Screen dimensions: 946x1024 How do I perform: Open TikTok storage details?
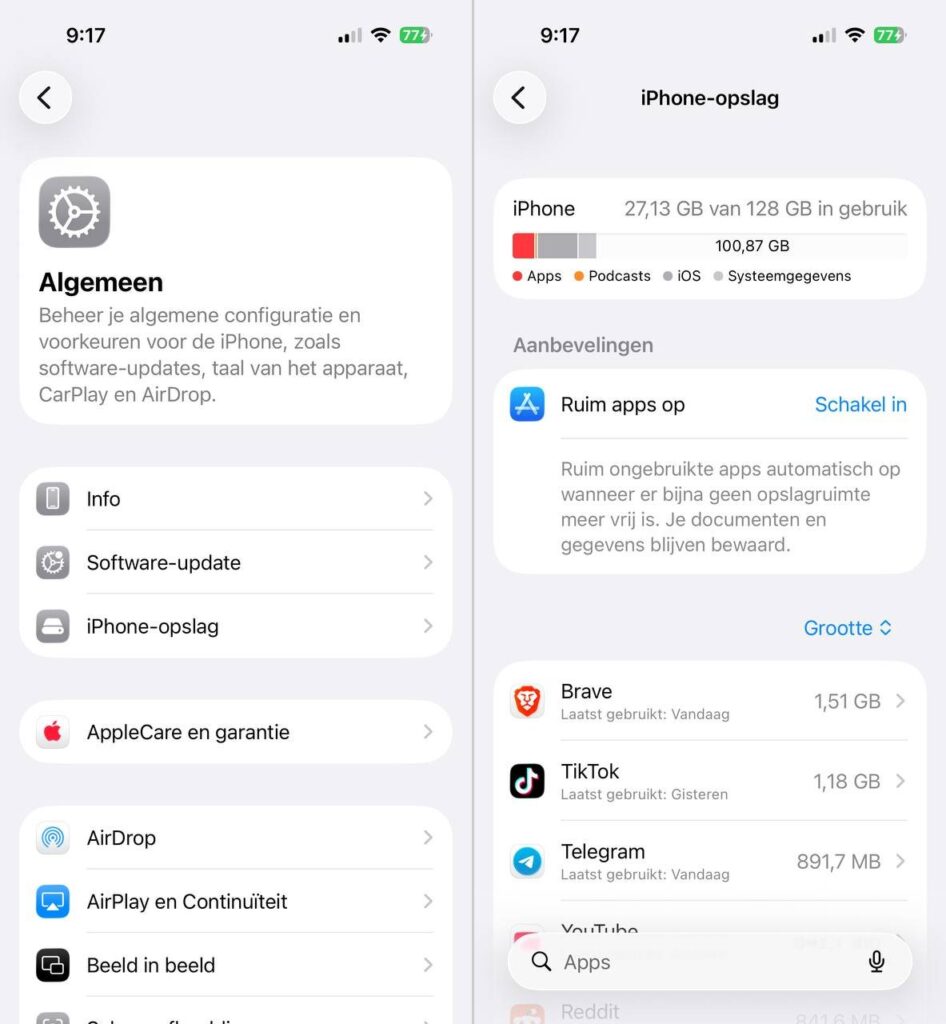pyautogui.click(x=709, y=781)
